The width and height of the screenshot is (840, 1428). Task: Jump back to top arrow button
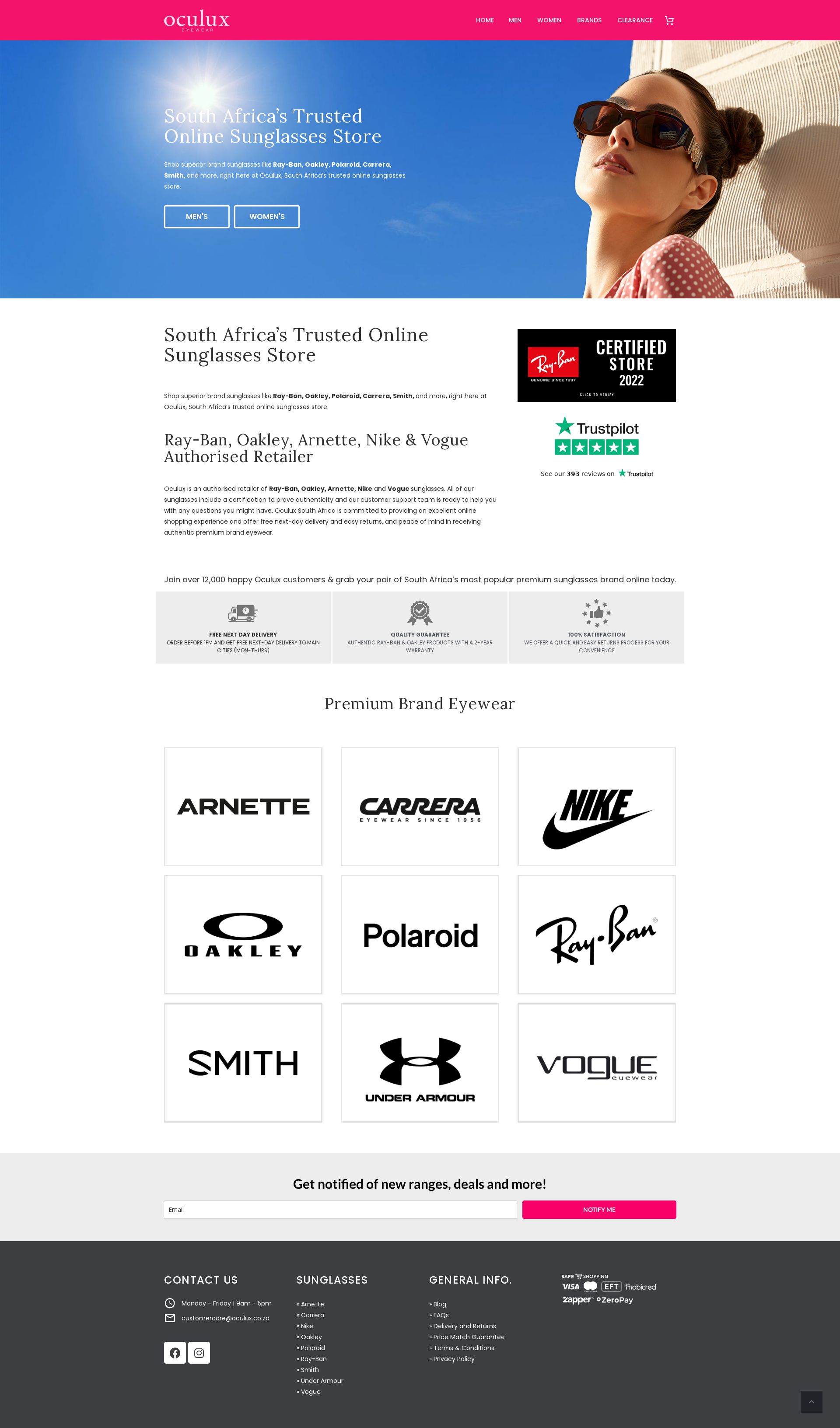click(811, 1401)
